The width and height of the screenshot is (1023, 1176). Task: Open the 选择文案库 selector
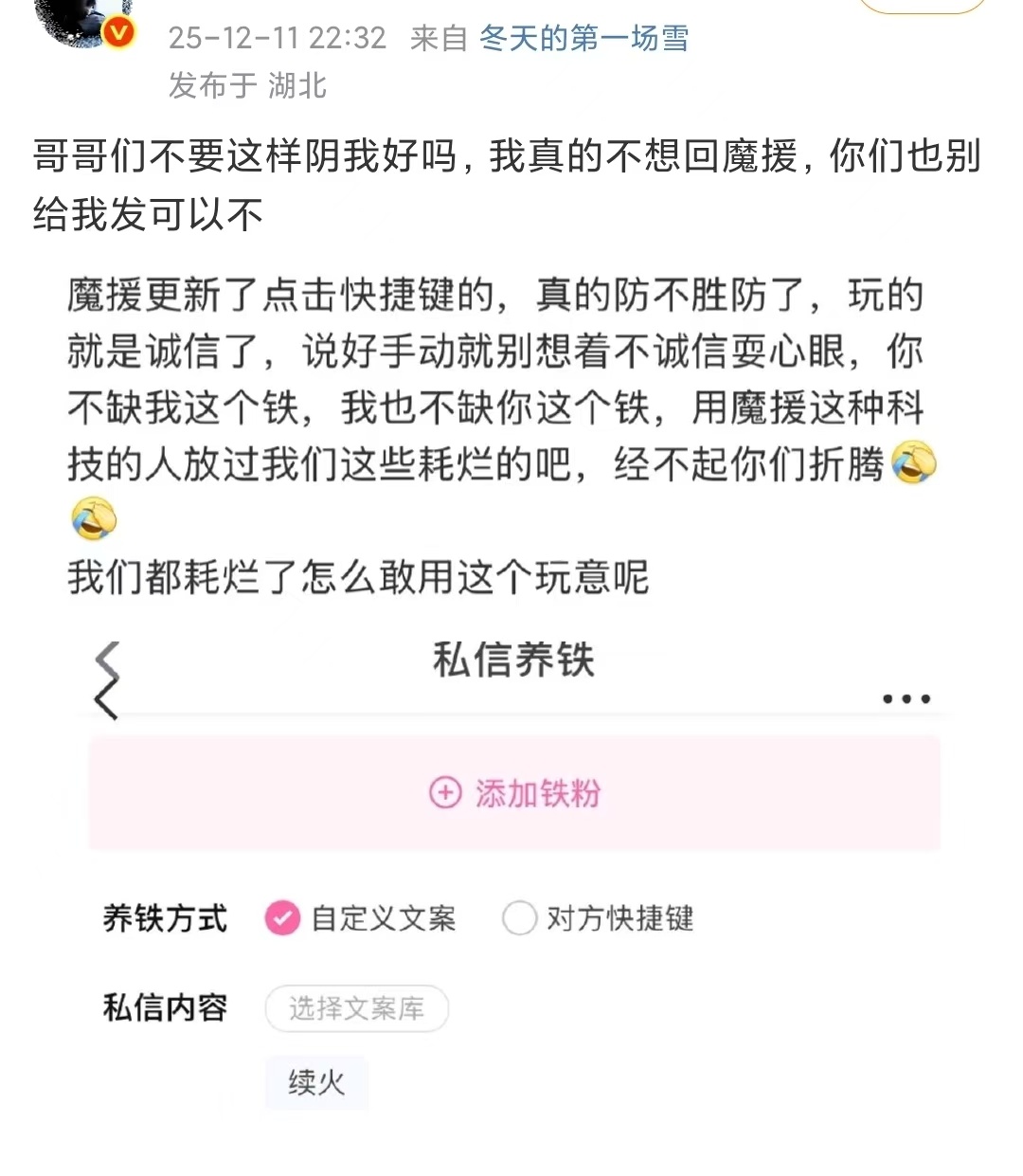tap(356, 1009)
